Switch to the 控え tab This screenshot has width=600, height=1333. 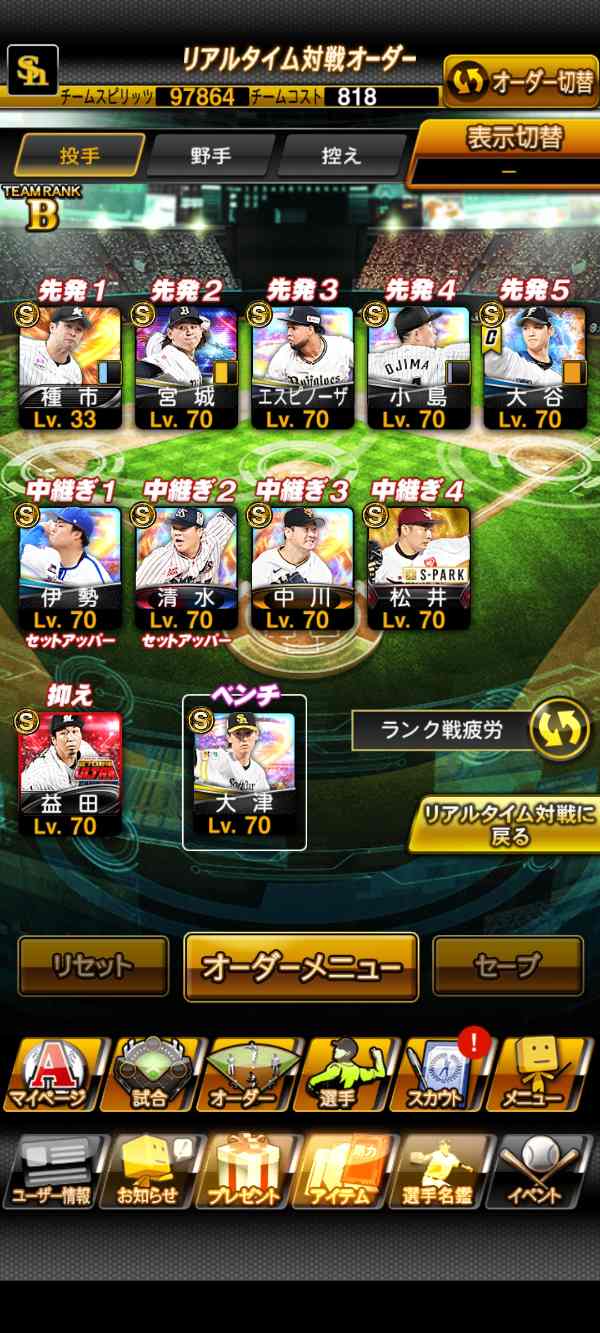click(341, 156)
